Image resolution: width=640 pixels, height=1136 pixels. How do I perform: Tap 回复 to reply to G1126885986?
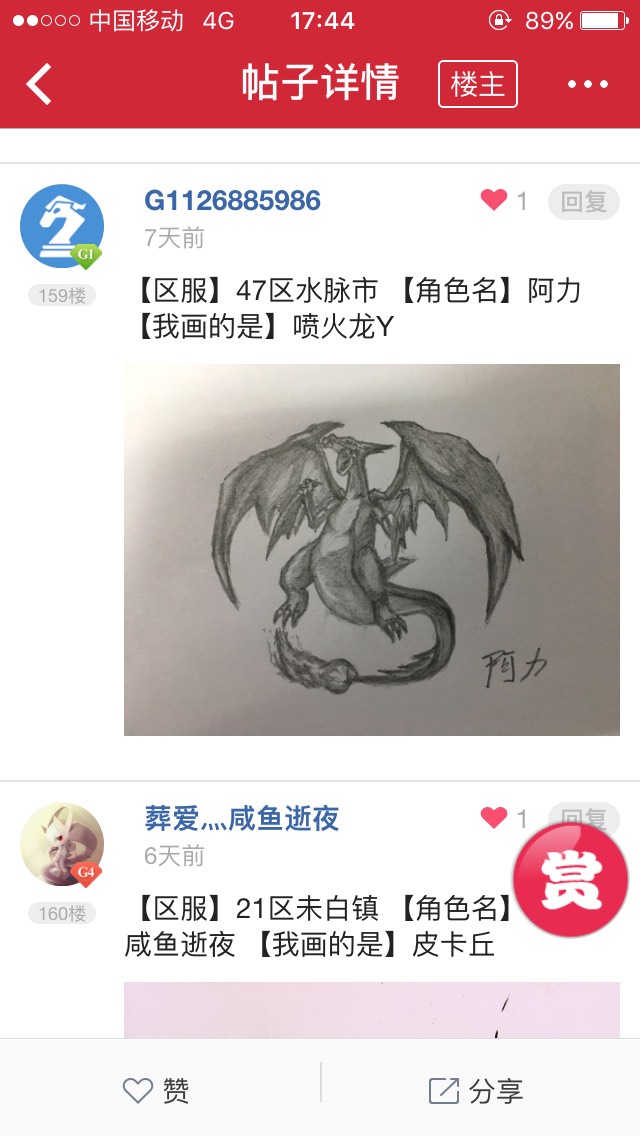click(x=583, y=201)
